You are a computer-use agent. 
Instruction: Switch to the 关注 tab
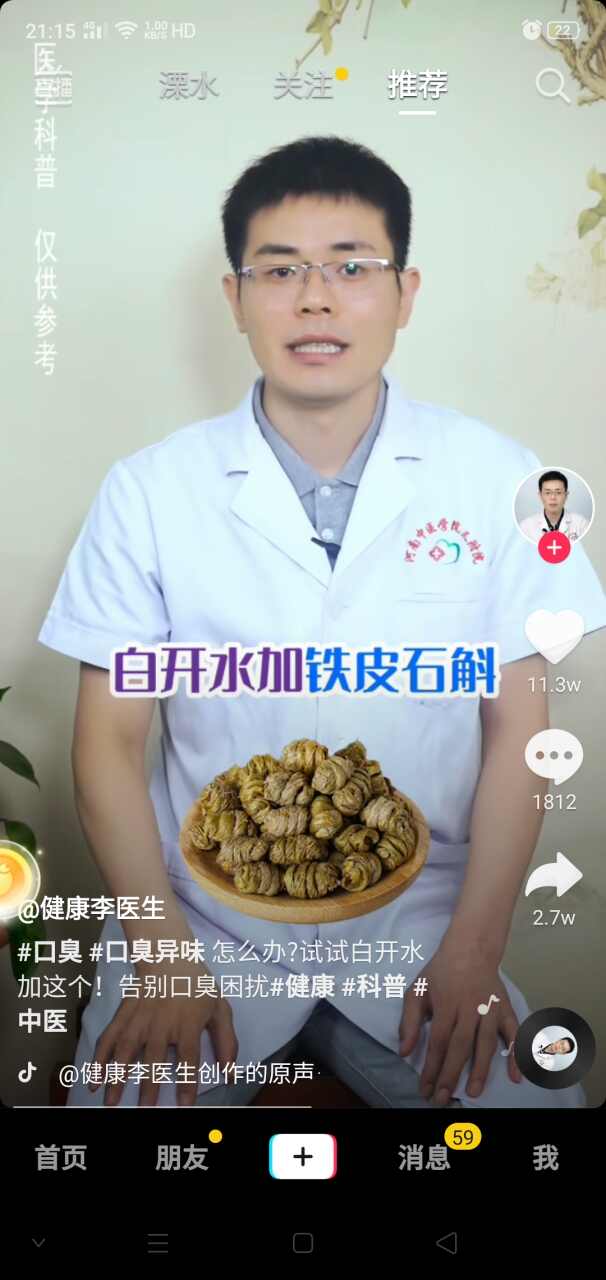point(303,86)
